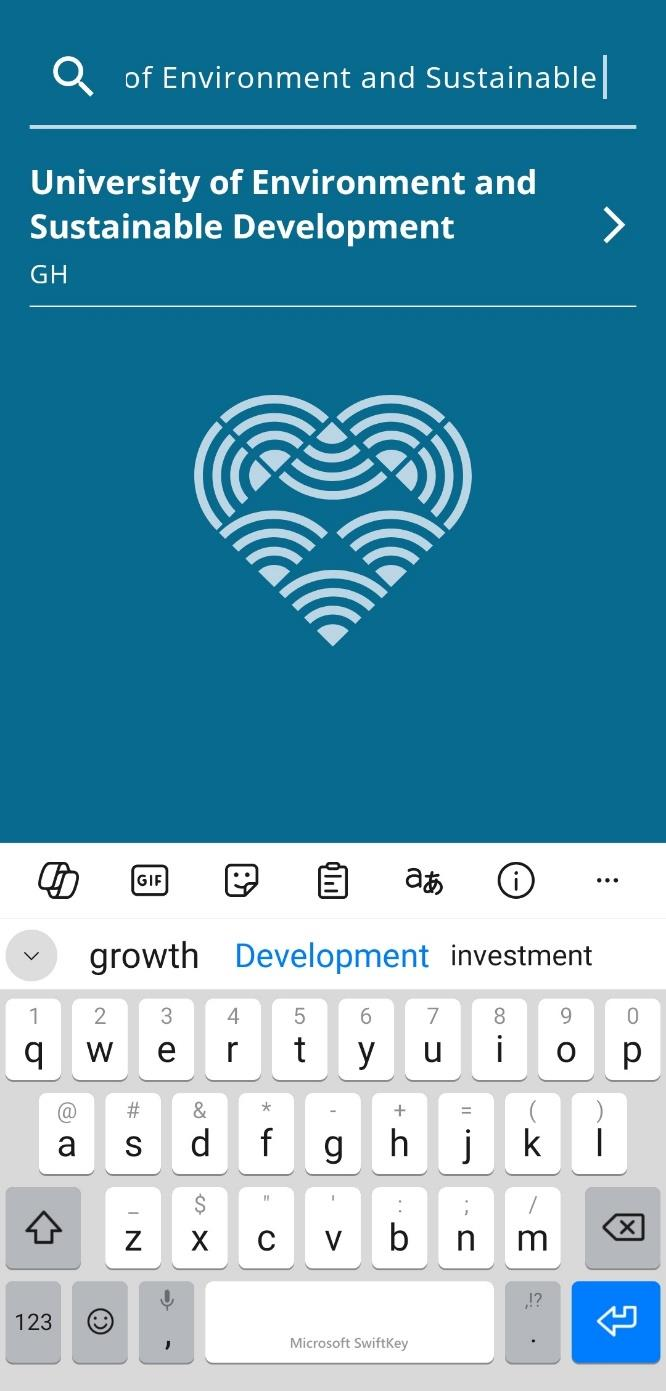Screen dimensions: 666x1391
Task: Submit the search with the enter key
Action: [617, 1321]
